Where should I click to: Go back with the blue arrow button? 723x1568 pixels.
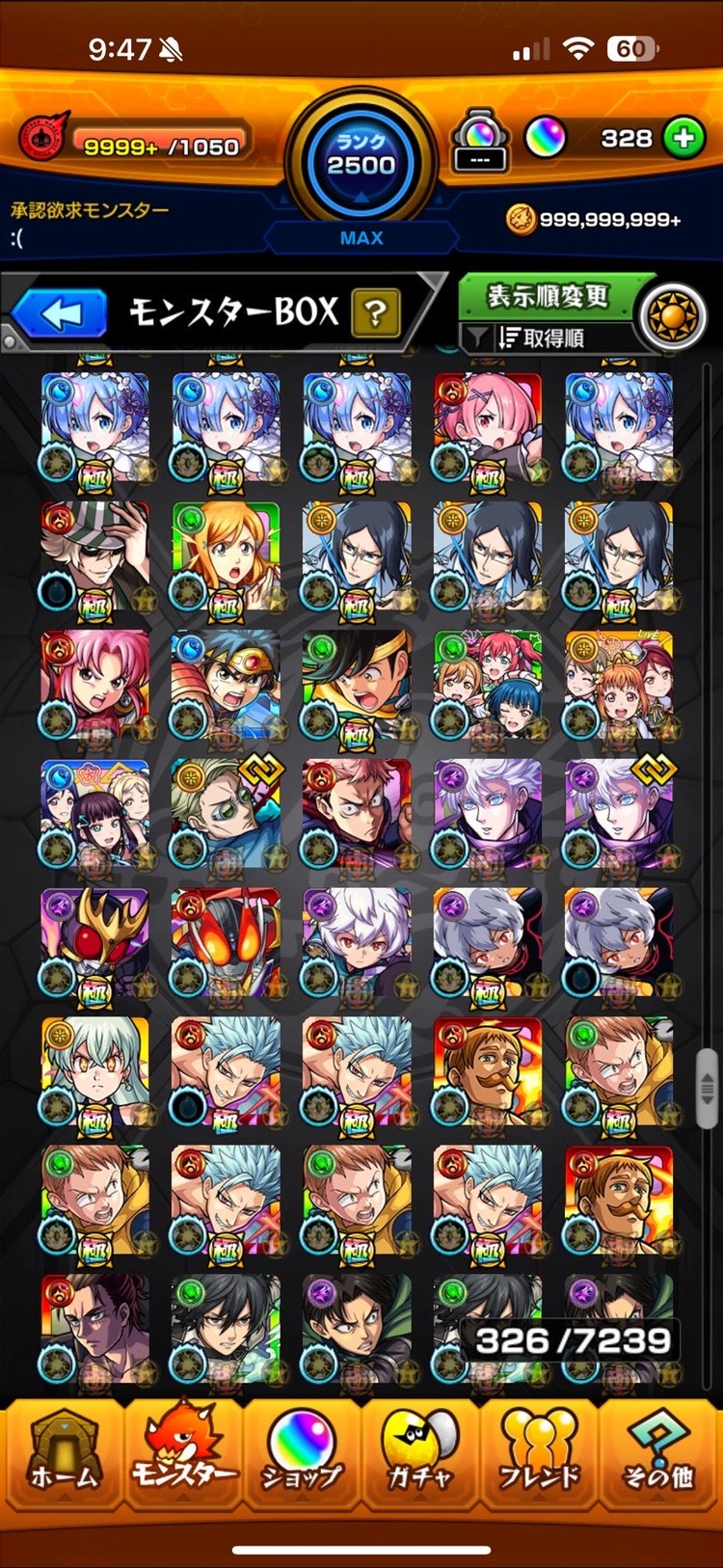[60, 314]
